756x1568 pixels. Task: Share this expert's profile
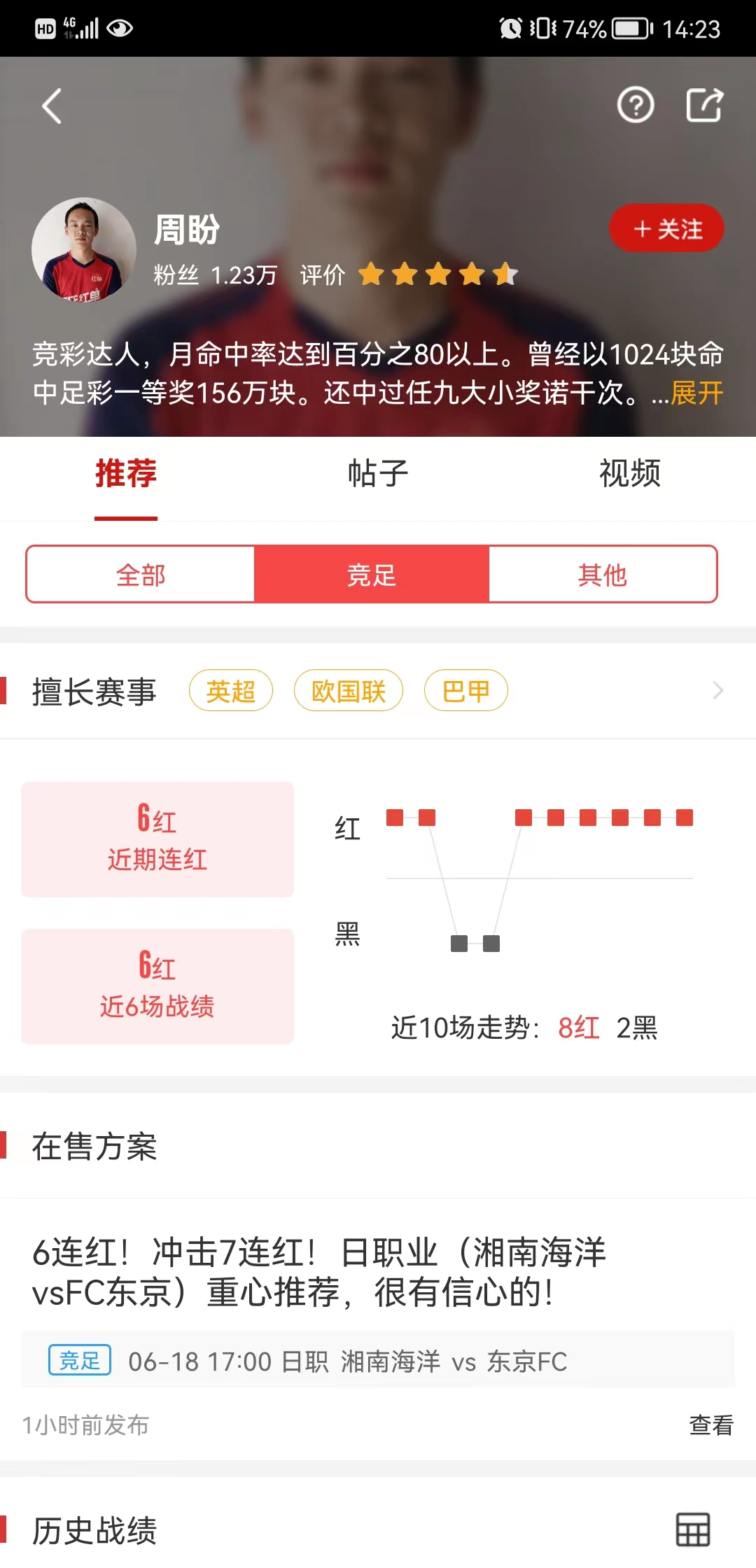pyautogui.click(x=703, y=106)
